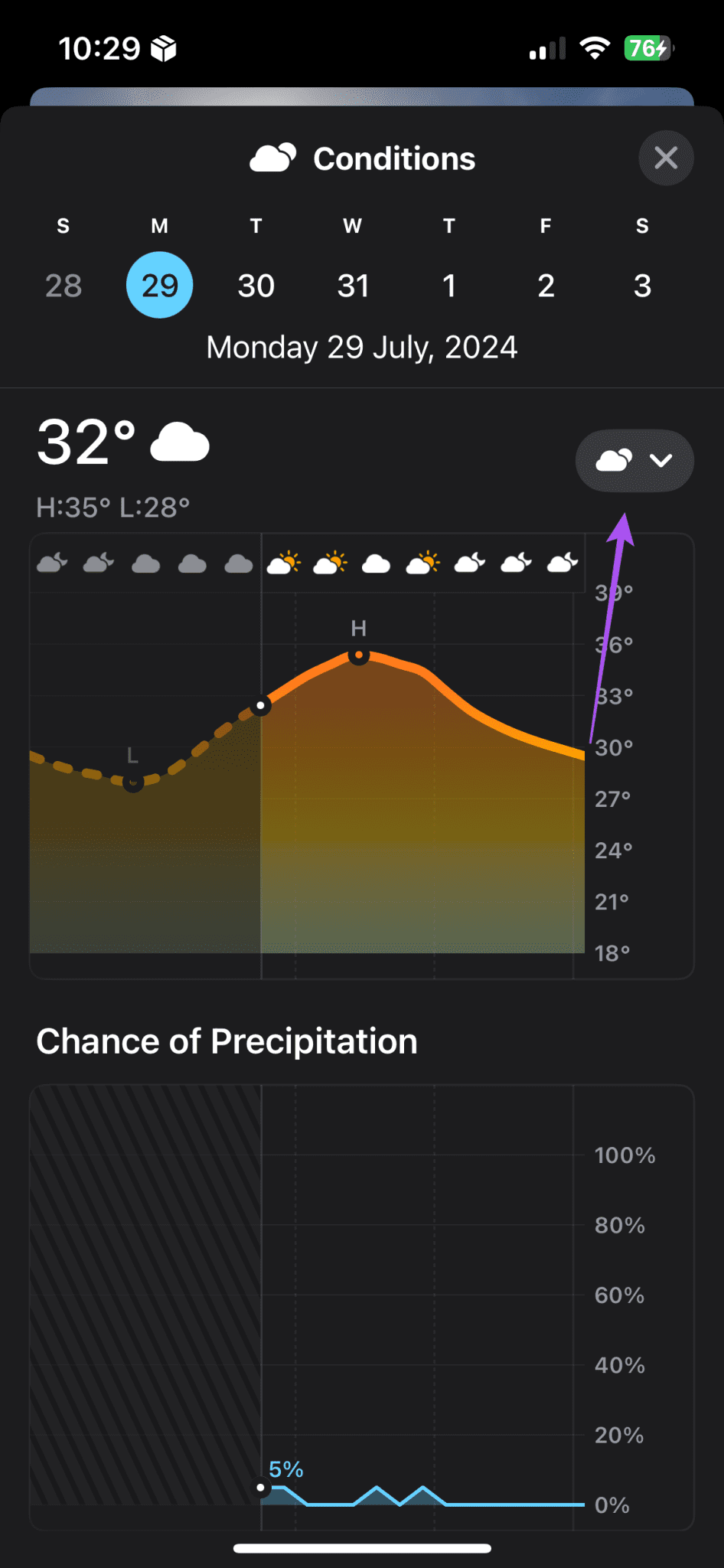Tap Tuesday 30 to expand that day's forecast

click(256, 286)
